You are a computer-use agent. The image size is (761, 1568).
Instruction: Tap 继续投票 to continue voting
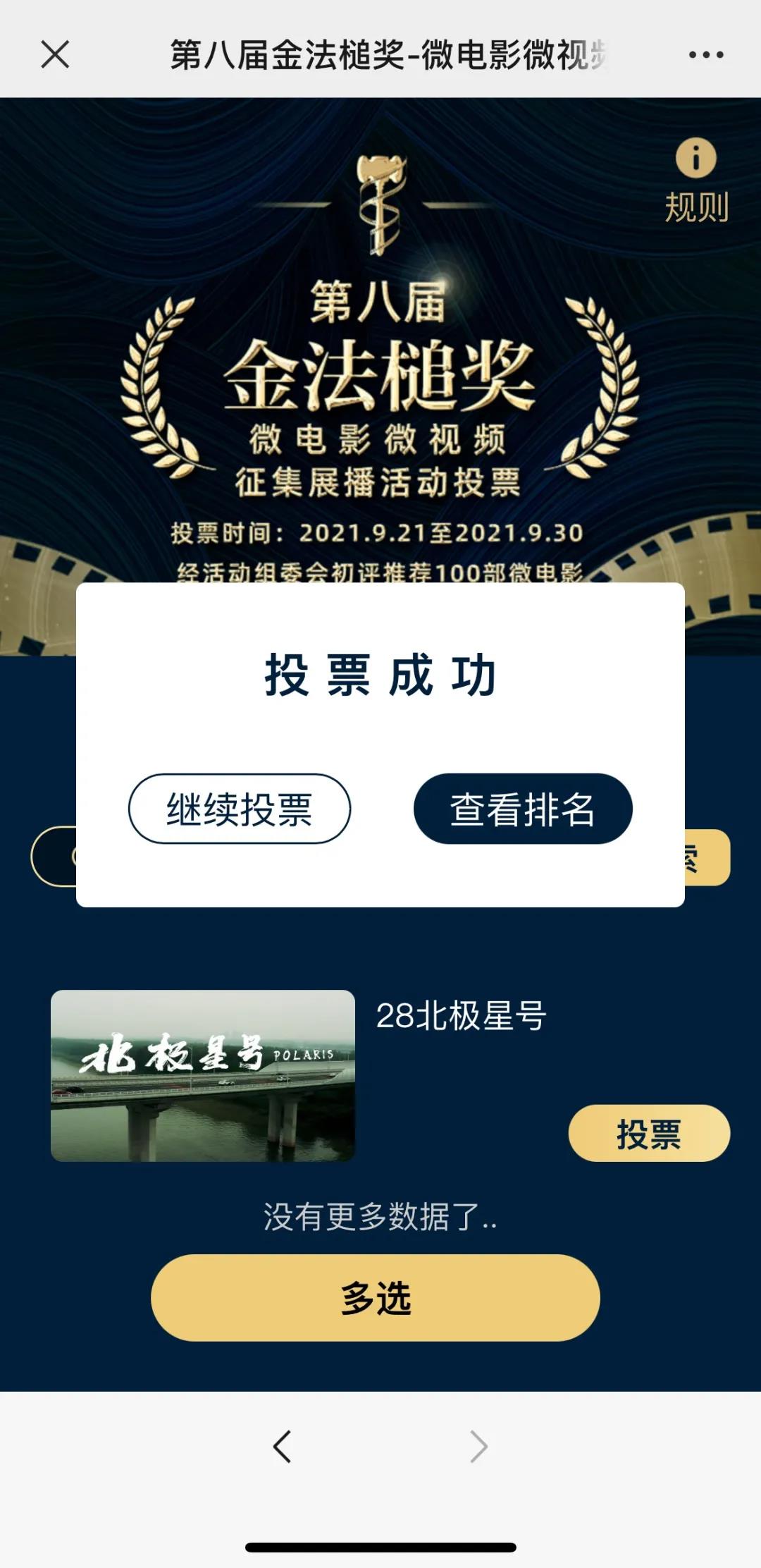(240, 809)
